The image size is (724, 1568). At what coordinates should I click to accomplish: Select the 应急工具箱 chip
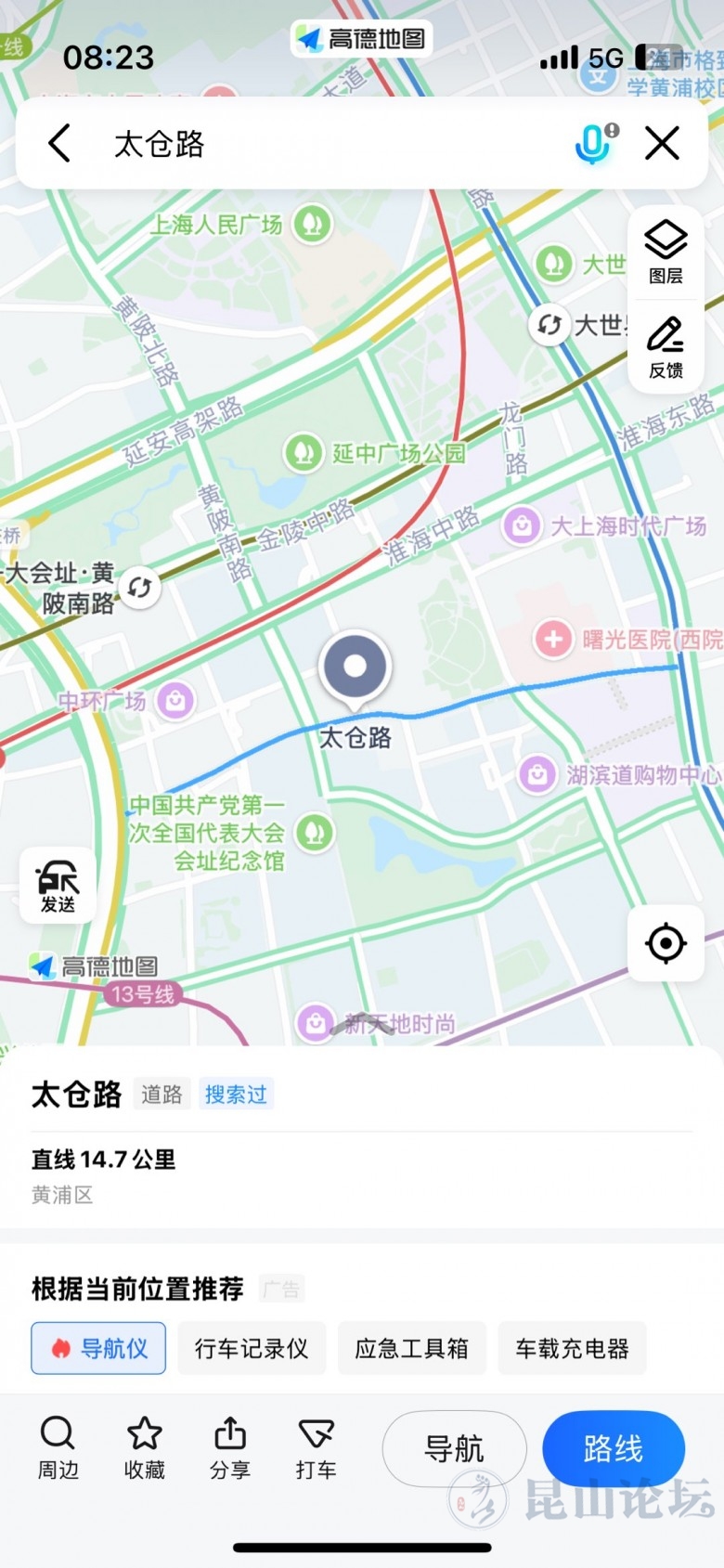[x=411, y=1348]
